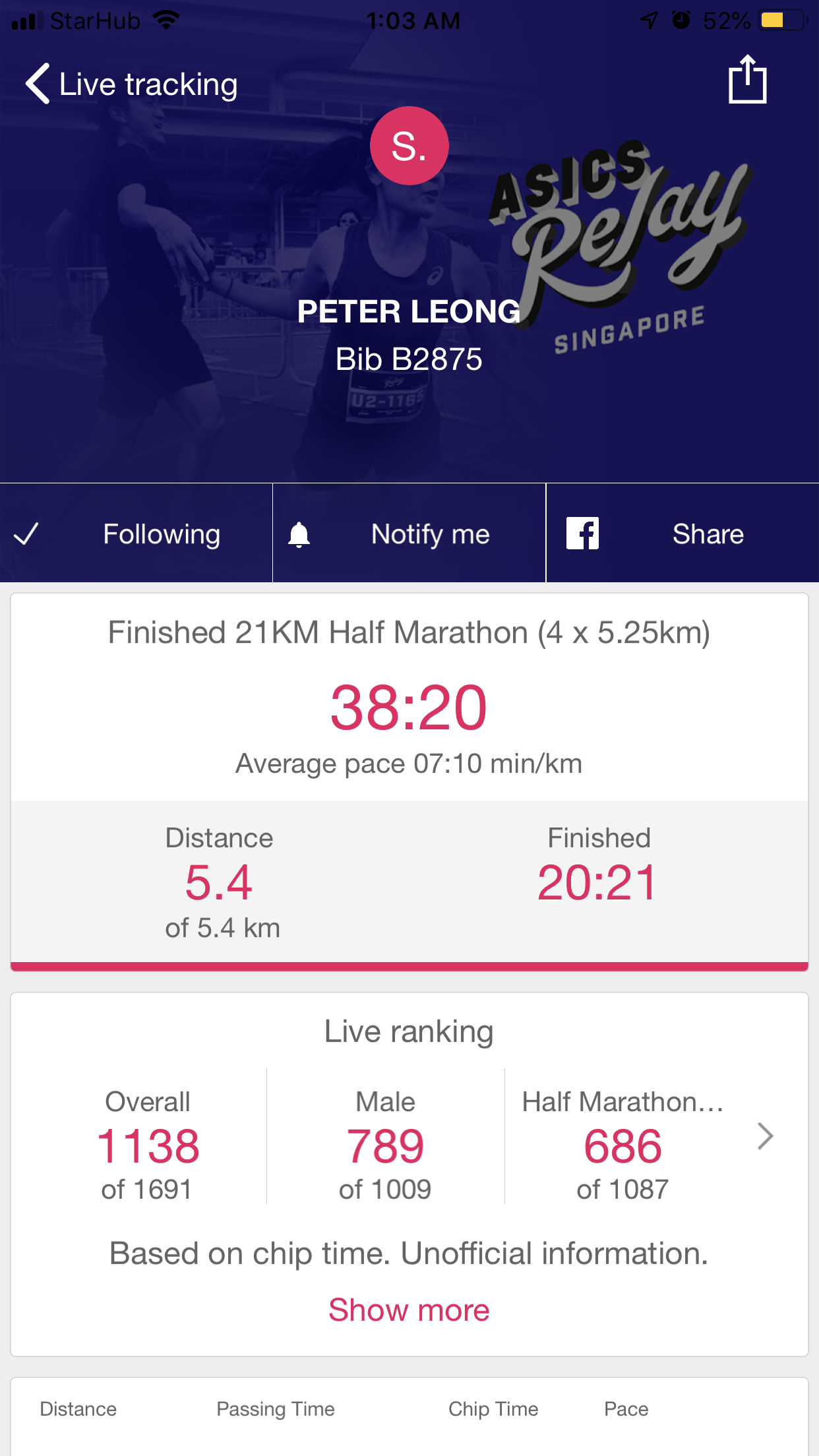
Task: Tap Notify me bell button
Action: coord(409,533)
